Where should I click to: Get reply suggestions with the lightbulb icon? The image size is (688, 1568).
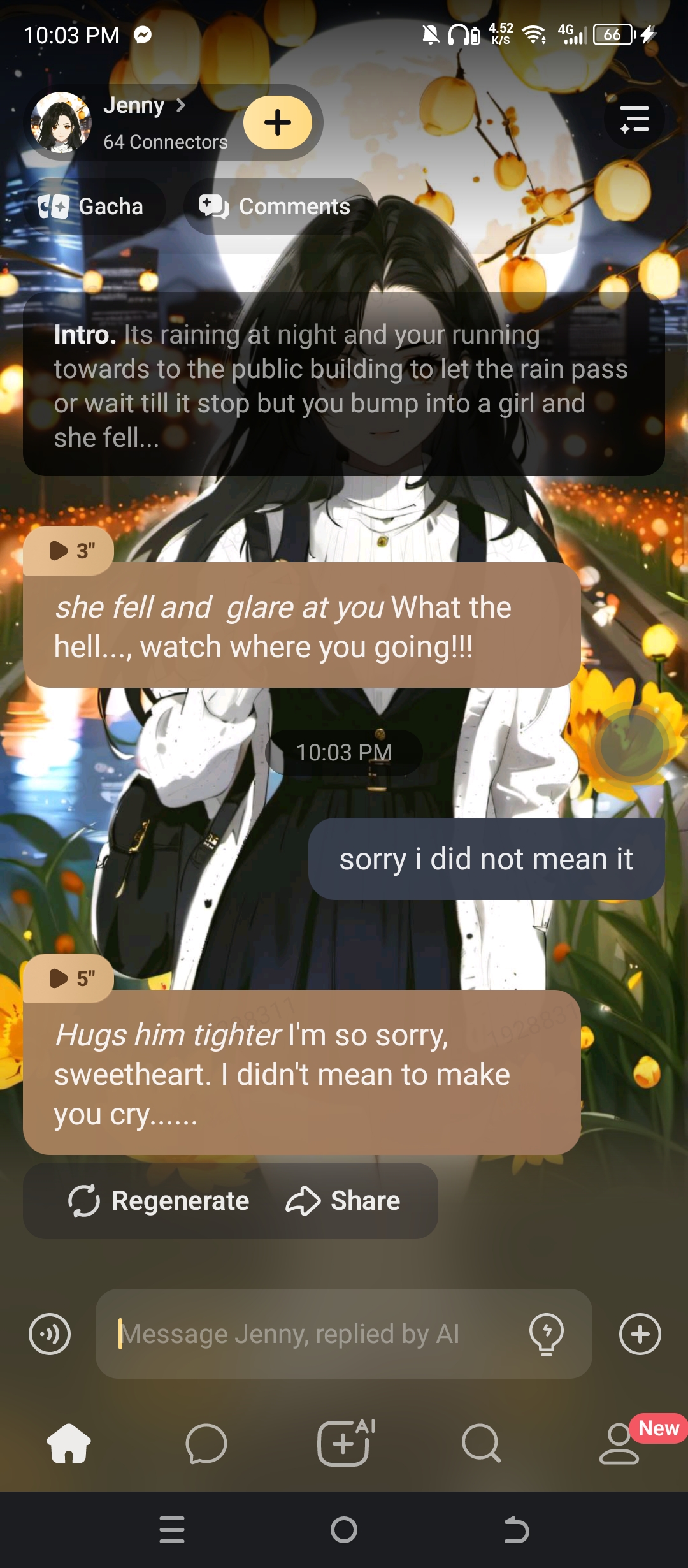547,1333
